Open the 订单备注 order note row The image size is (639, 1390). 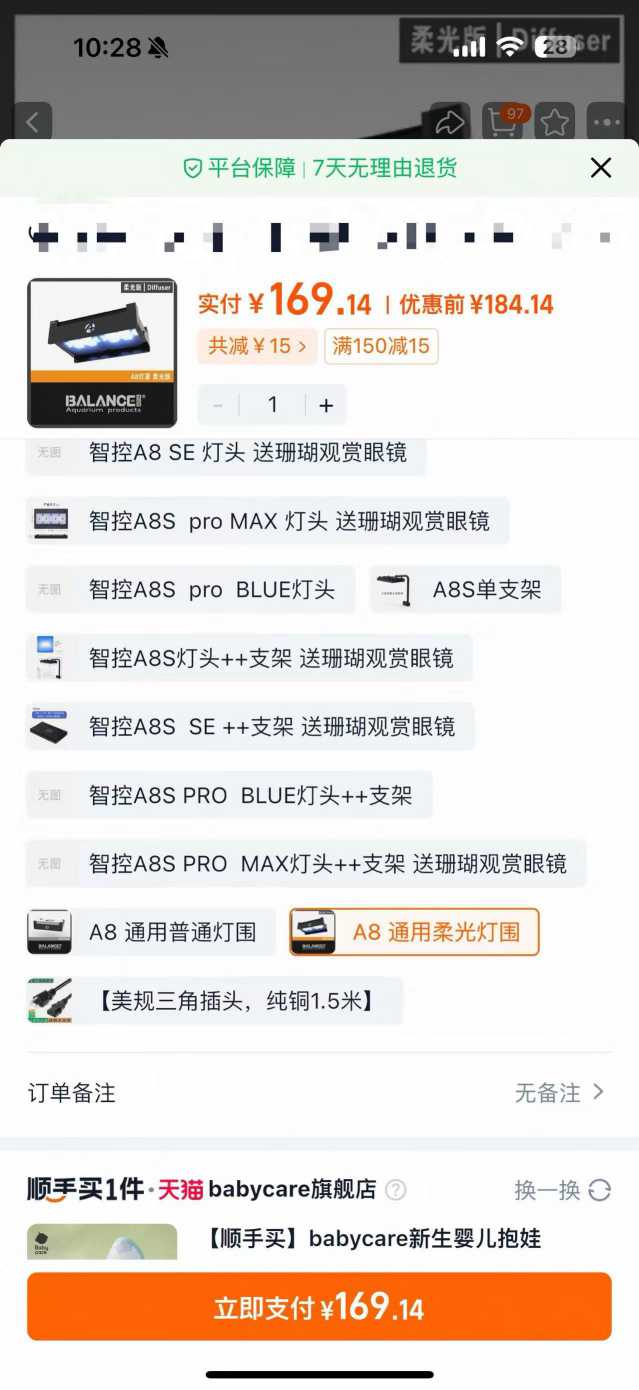[319, 1093]
